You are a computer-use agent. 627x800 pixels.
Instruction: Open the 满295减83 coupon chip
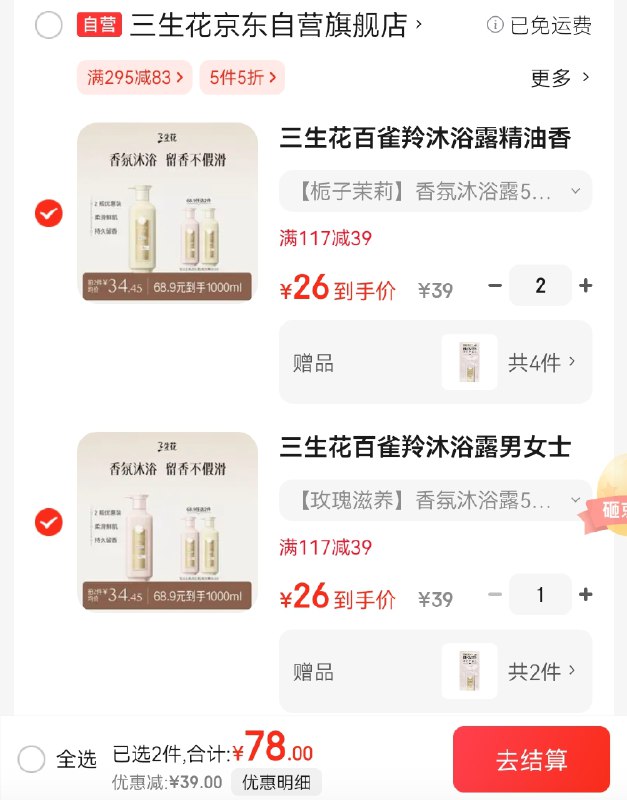[135, 78]
